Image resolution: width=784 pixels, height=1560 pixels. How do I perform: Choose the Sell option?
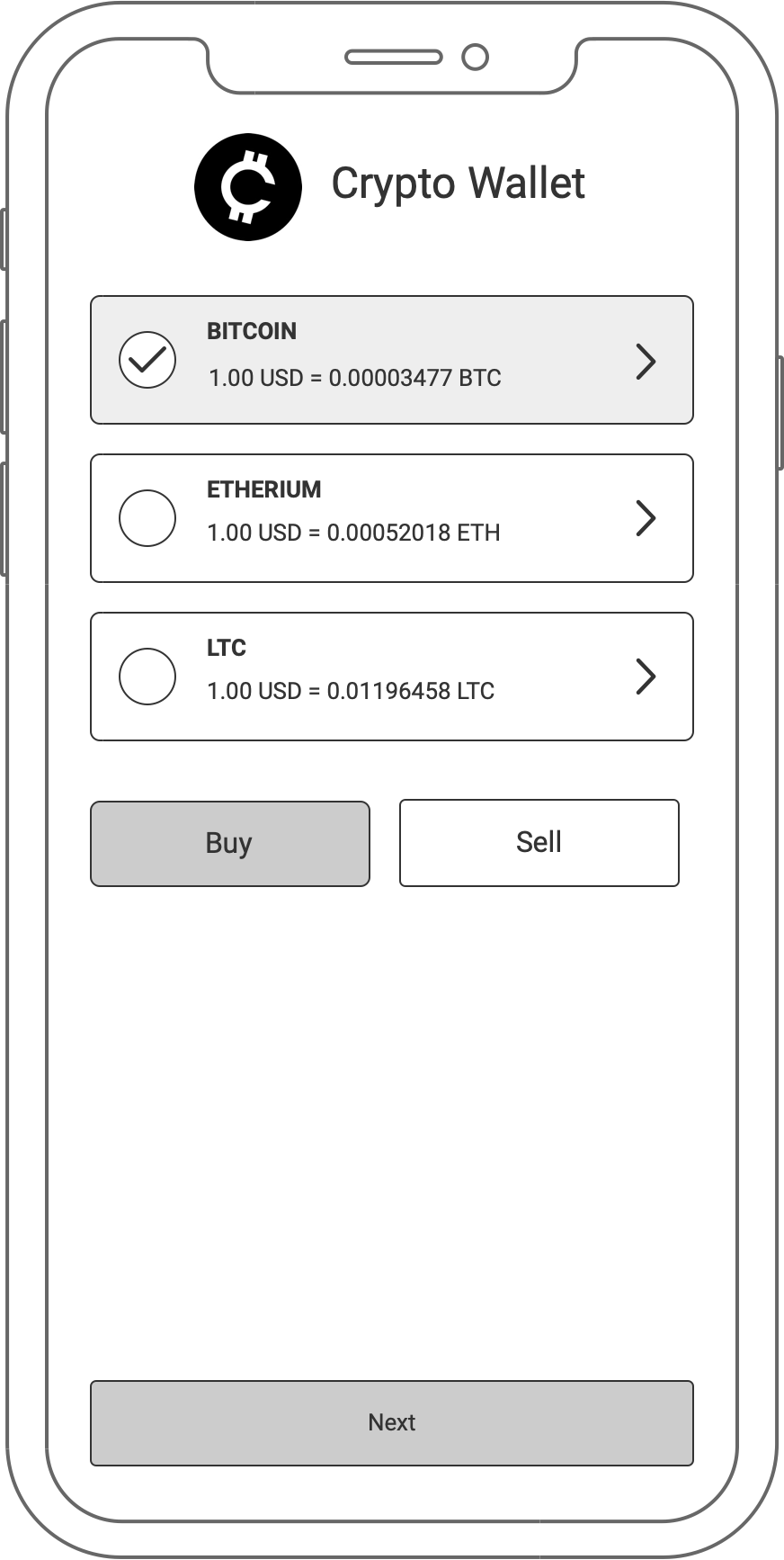pos(539,843)
